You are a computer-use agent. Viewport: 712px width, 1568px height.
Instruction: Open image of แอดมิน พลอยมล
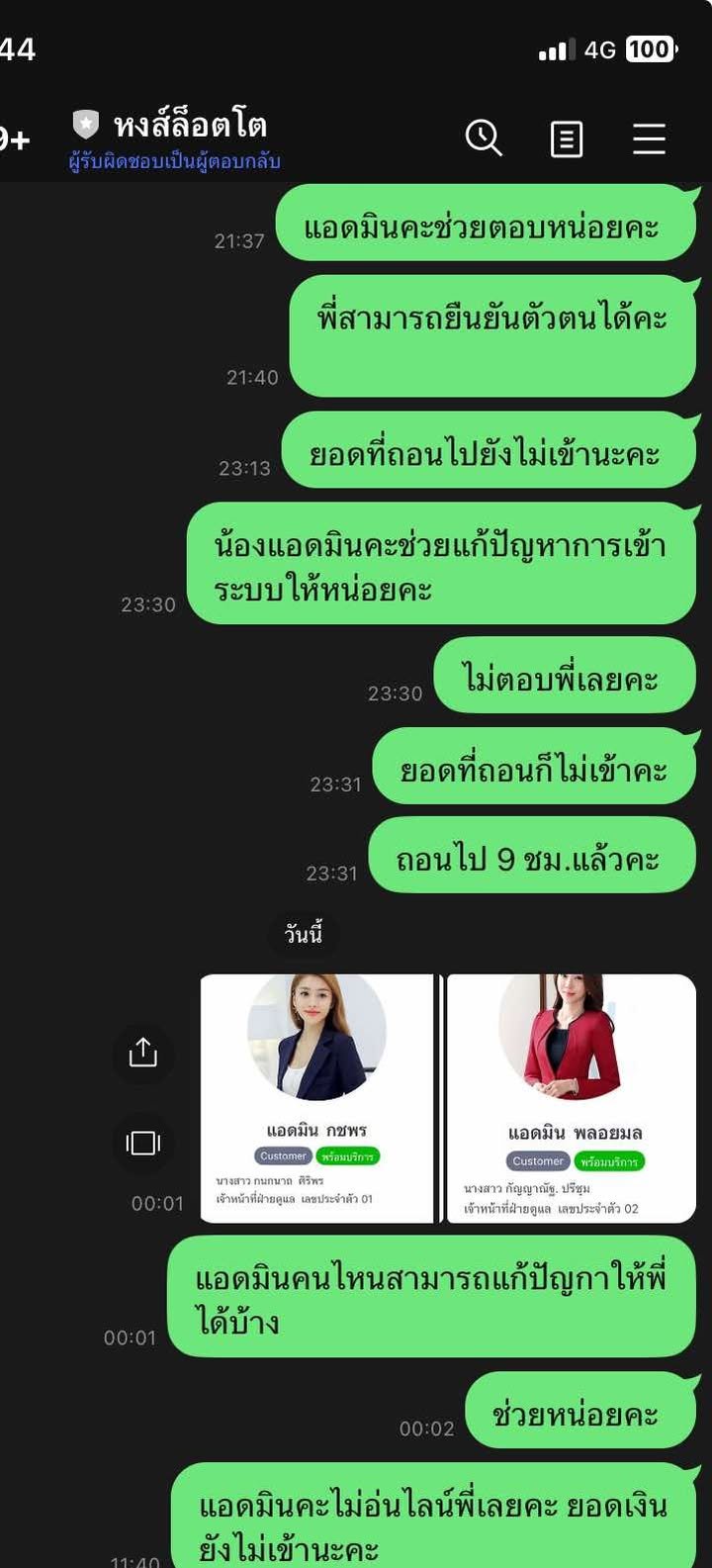point(572,1098)
